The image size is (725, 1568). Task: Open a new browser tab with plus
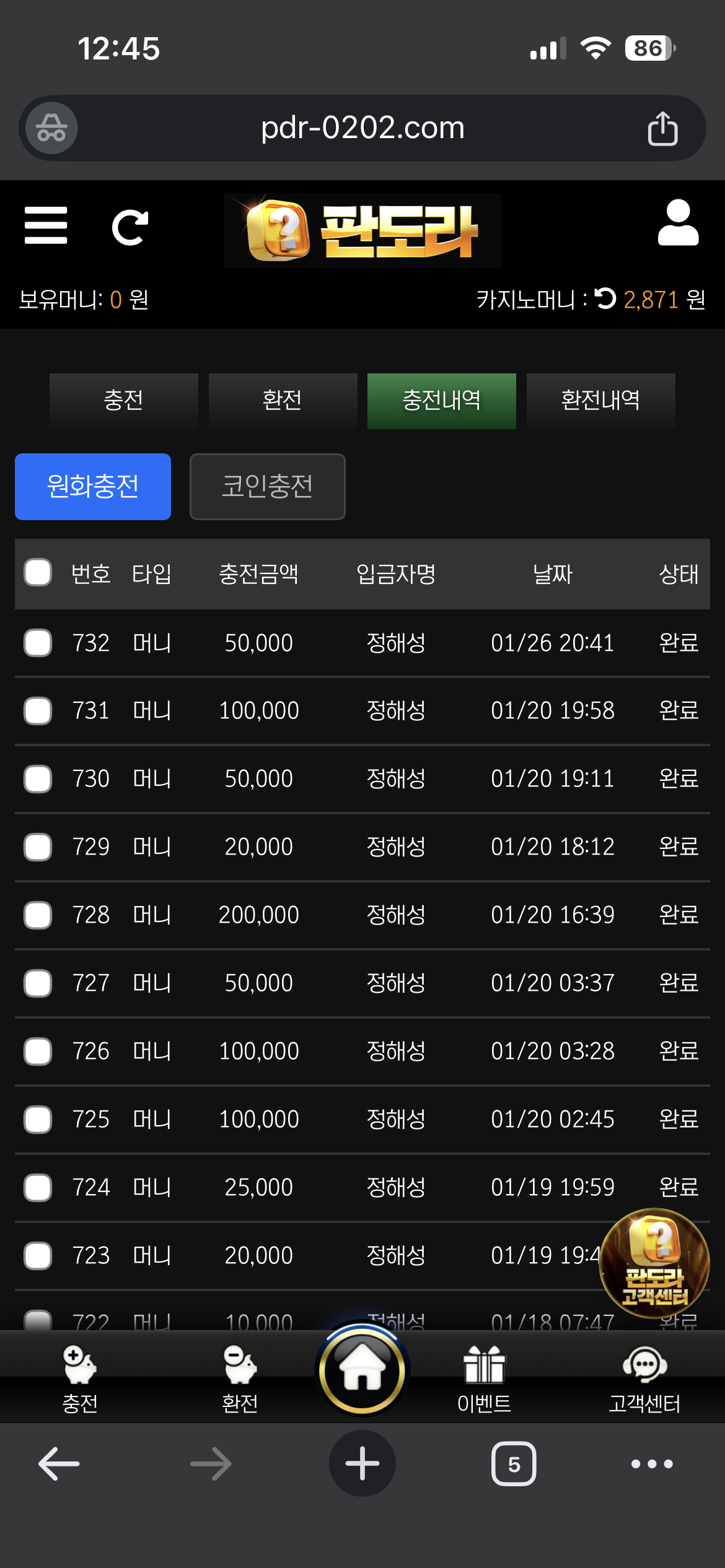tap(362, 1464)
